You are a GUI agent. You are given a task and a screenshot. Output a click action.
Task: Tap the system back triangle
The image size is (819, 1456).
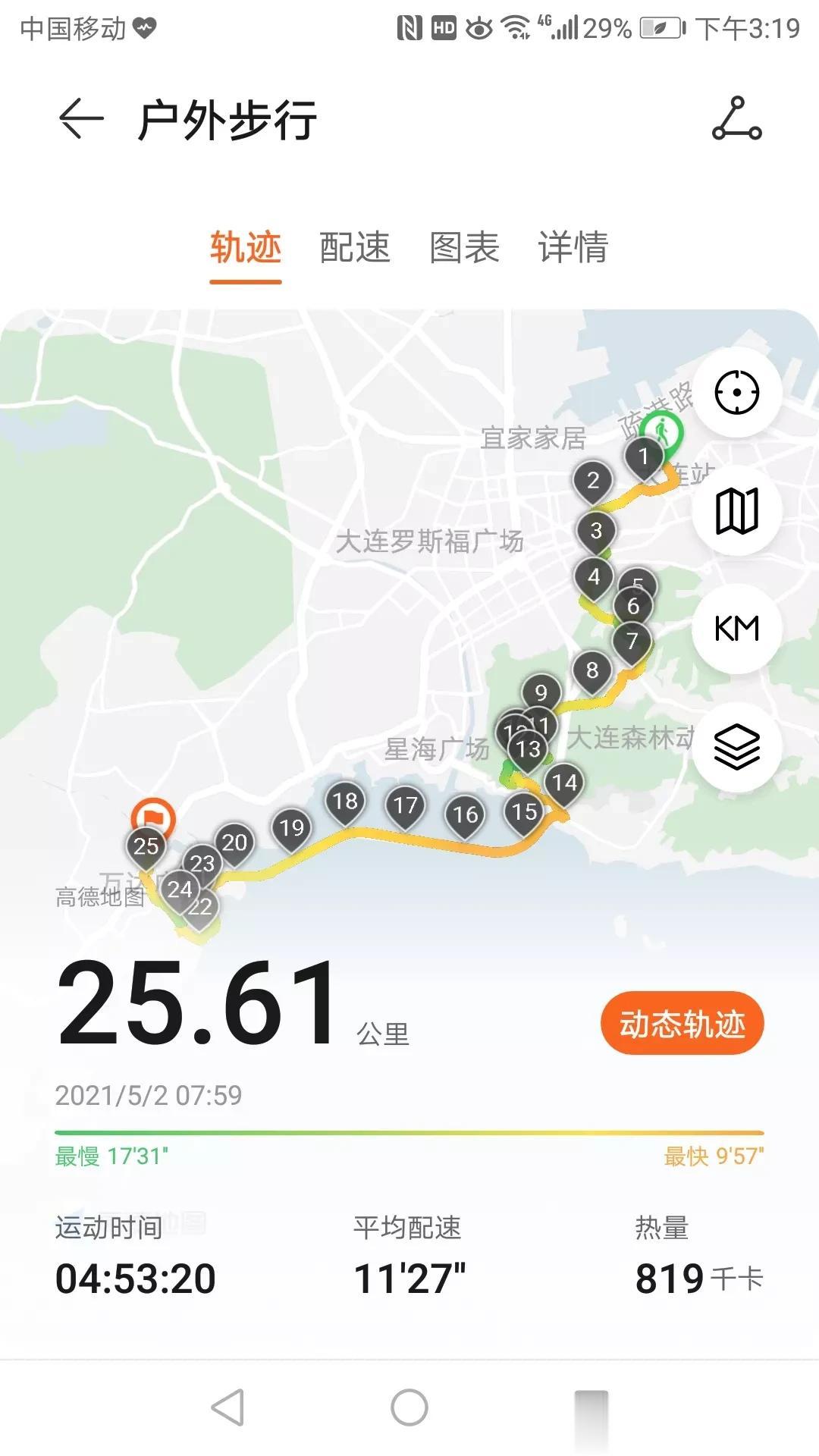pyautogui.click(x=227, y=1407)
